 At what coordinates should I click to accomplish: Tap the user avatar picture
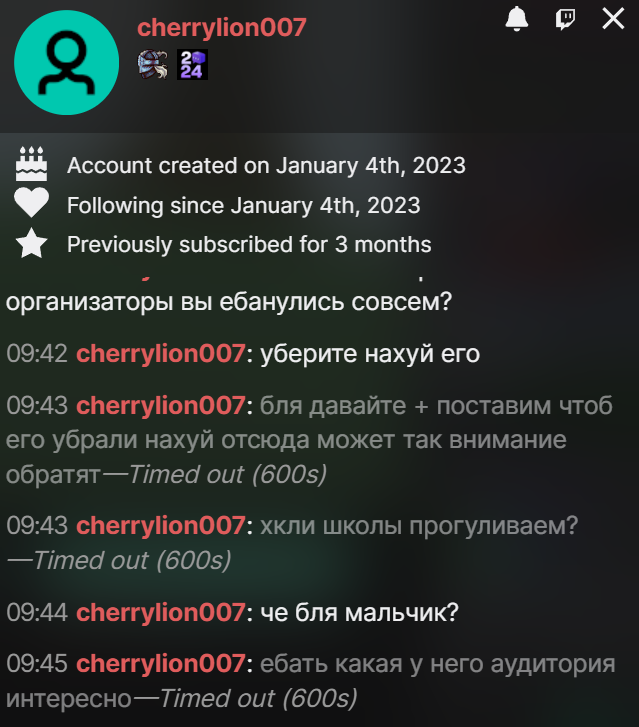click(x=66, y=63)
